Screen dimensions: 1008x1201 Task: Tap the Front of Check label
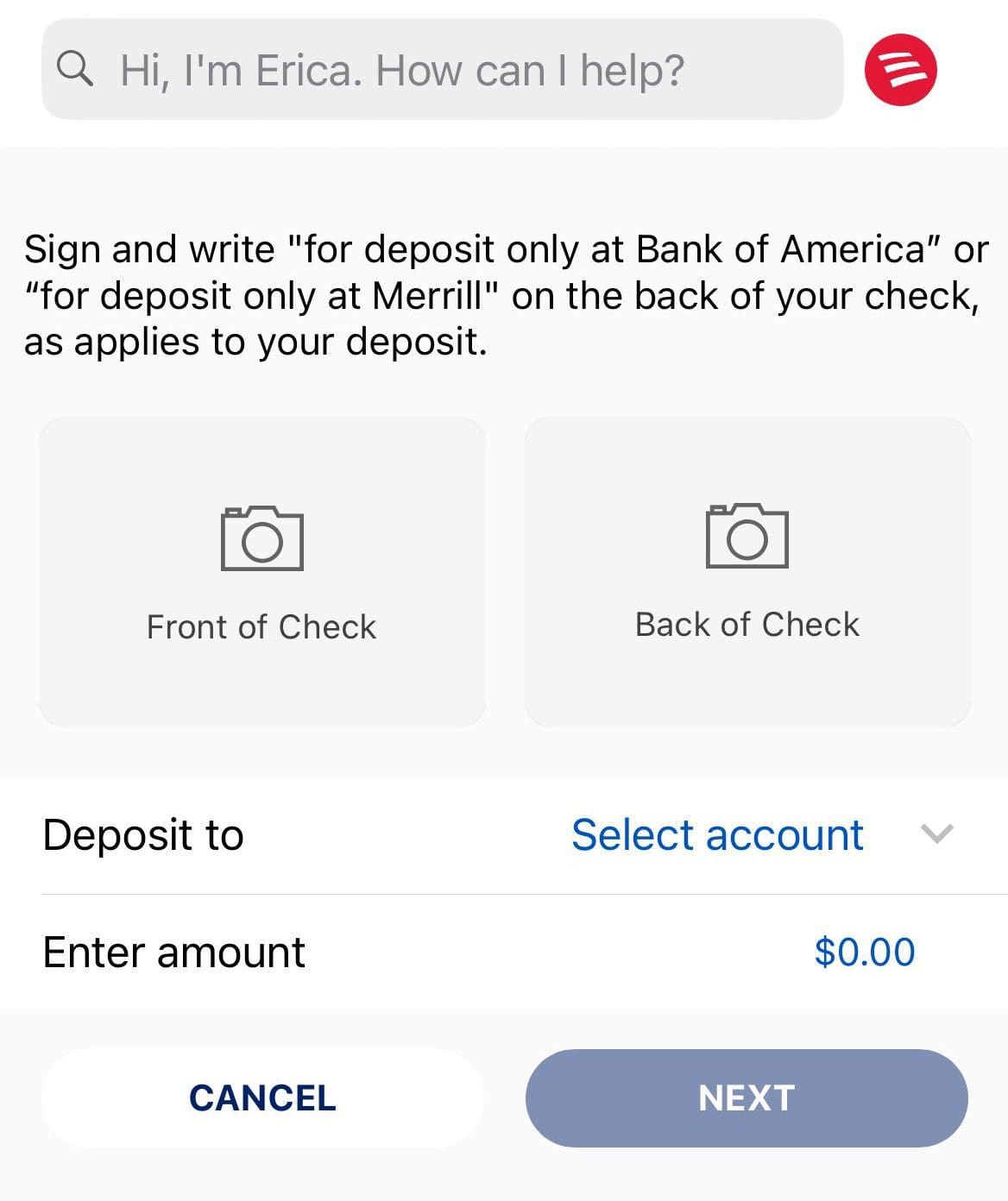[261, 626]
